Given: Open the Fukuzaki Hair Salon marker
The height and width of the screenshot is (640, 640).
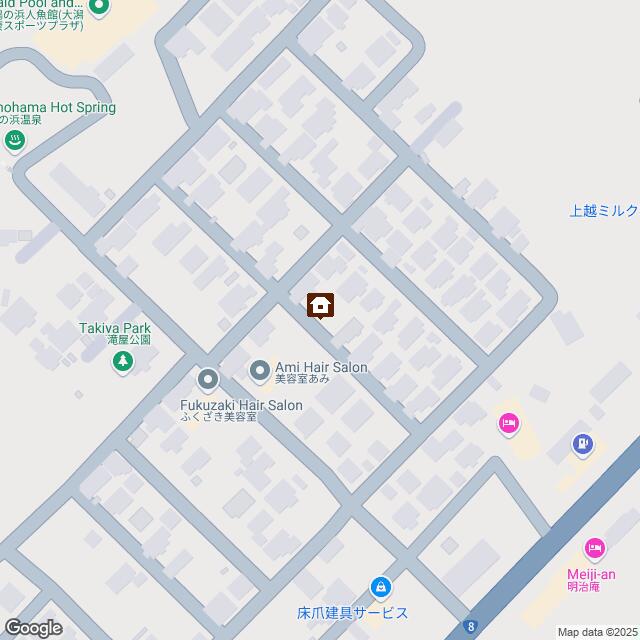Looking at the screenshot, I should tap(208, 379).
